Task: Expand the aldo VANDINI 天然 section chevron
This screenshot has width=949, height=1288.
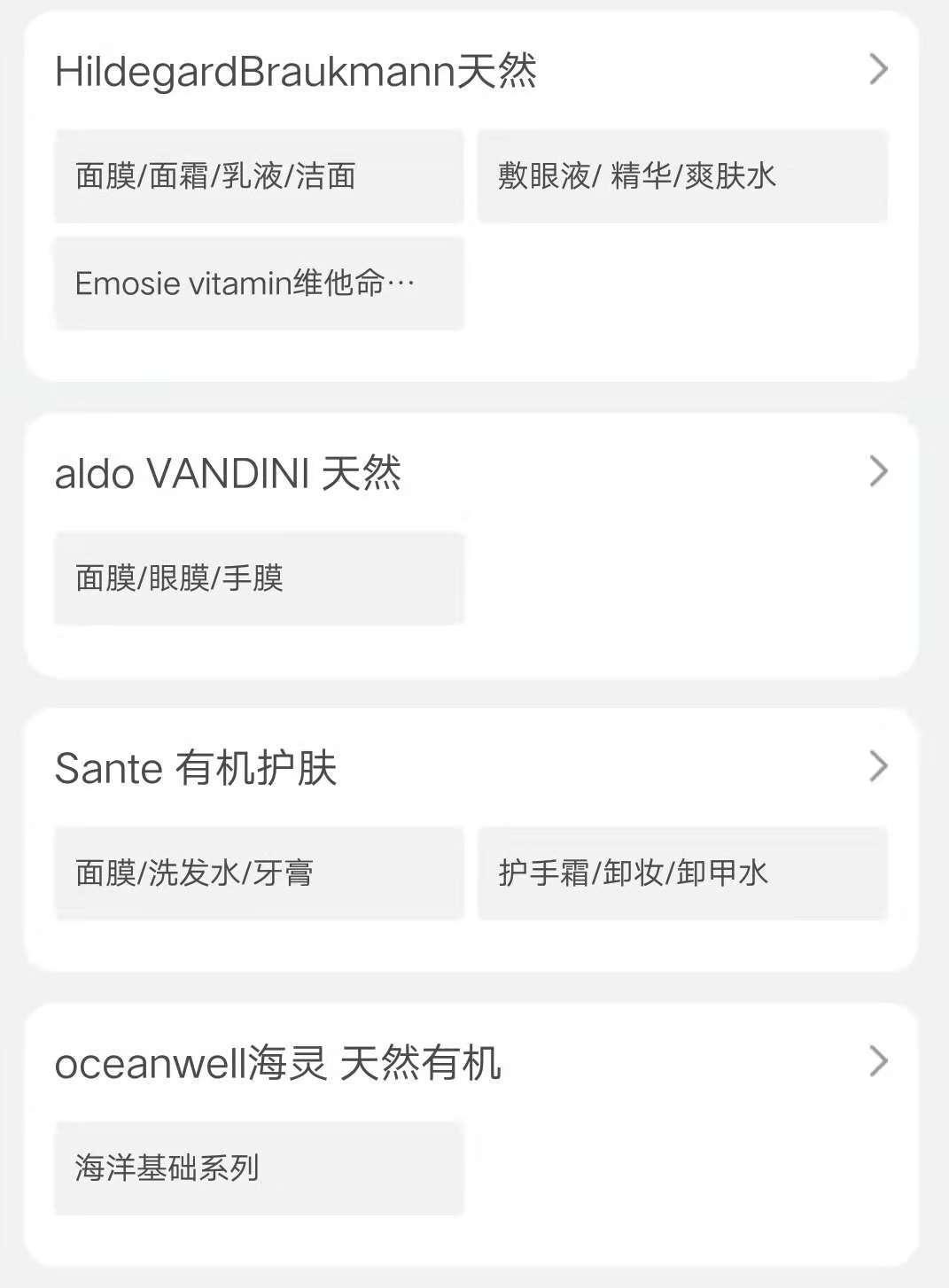Action: 877,470
